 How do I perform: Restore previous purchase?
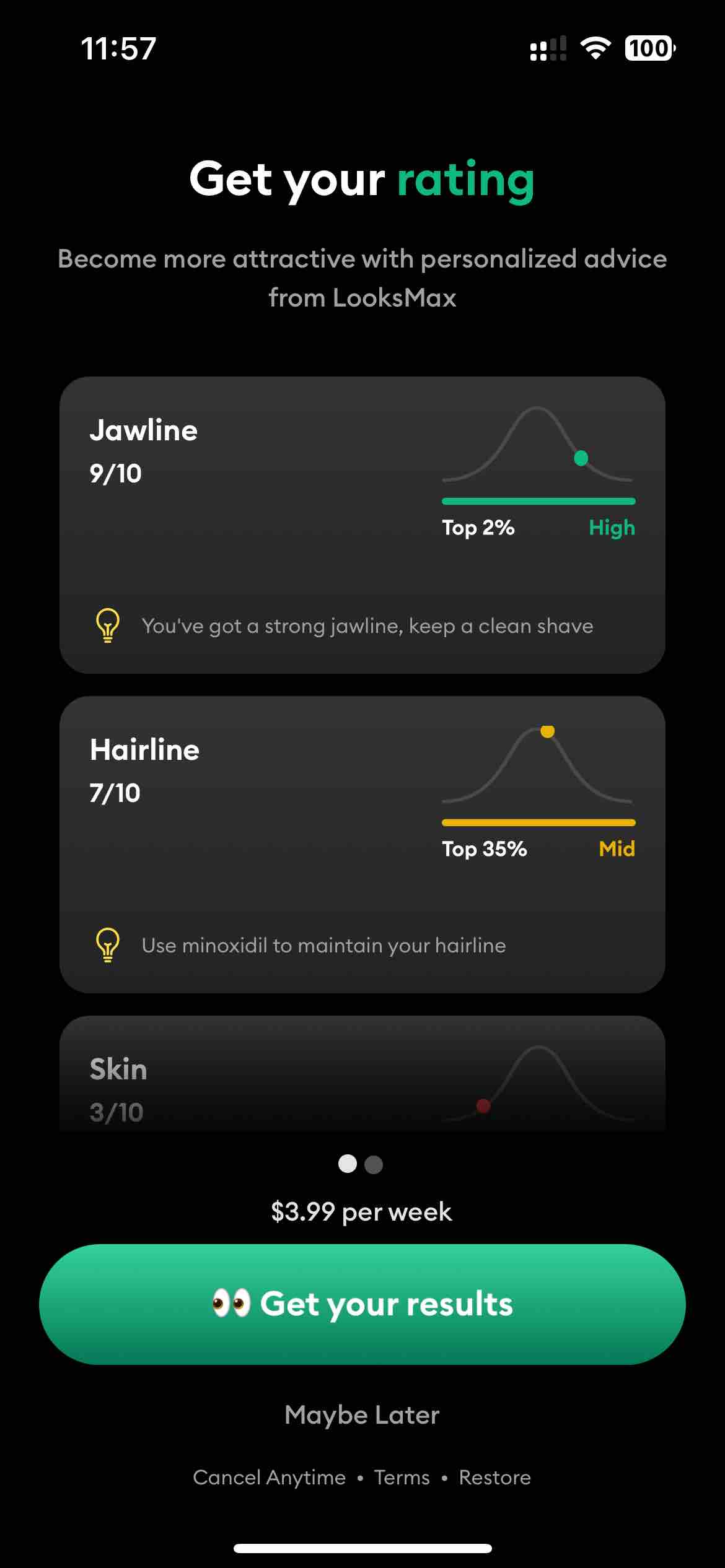point(494,1478)
